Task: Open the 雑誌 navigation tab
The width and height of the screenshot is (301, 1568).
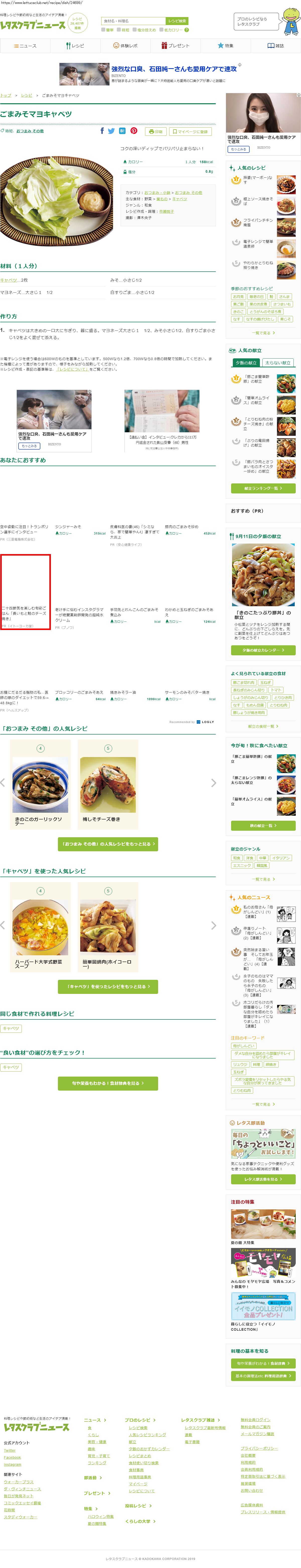Action: [275, 46]
